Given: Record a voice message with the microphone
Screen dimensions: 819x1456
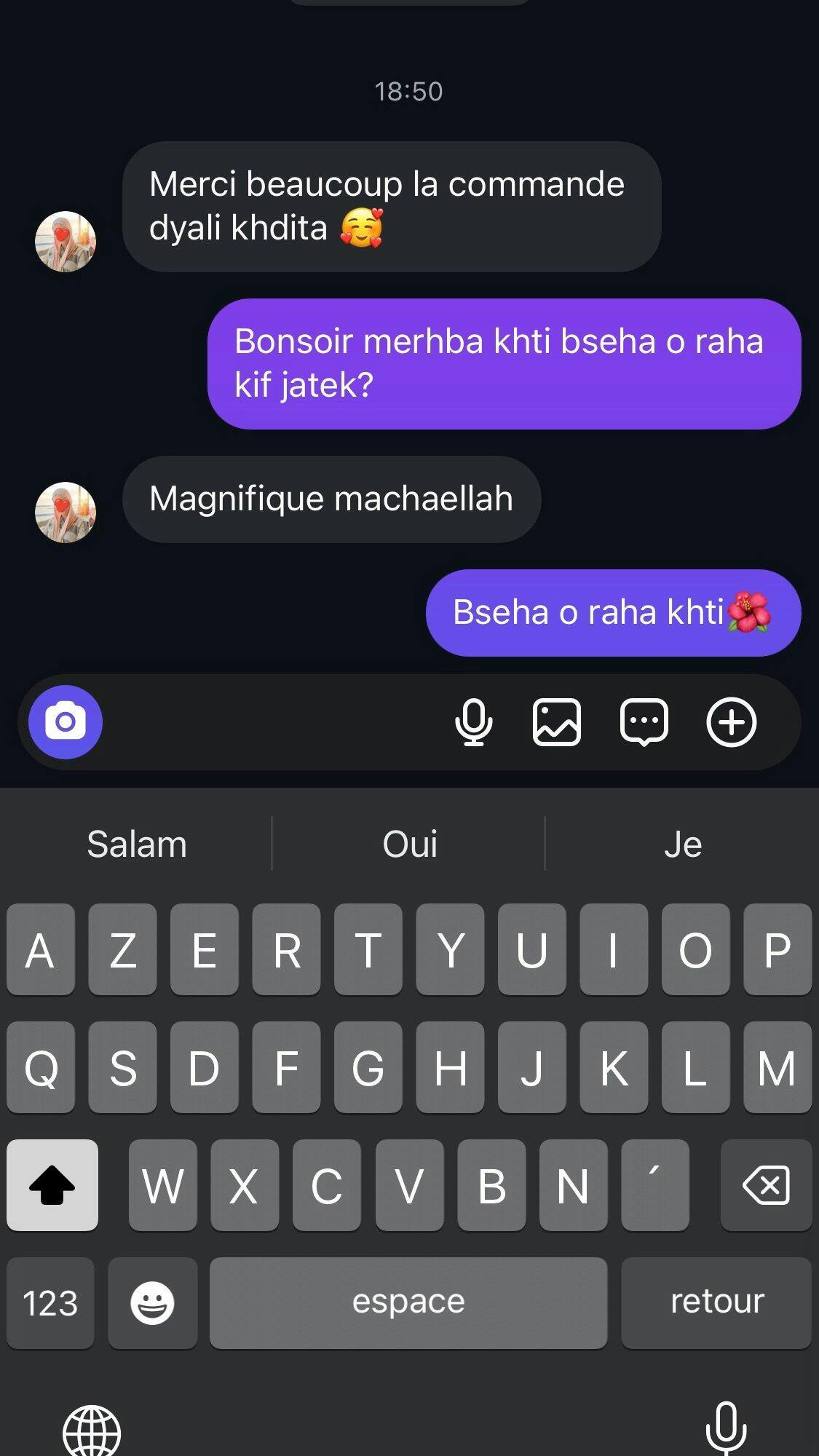Looking at the screenshot, I should pyautogui.click(x=473, y=722).
